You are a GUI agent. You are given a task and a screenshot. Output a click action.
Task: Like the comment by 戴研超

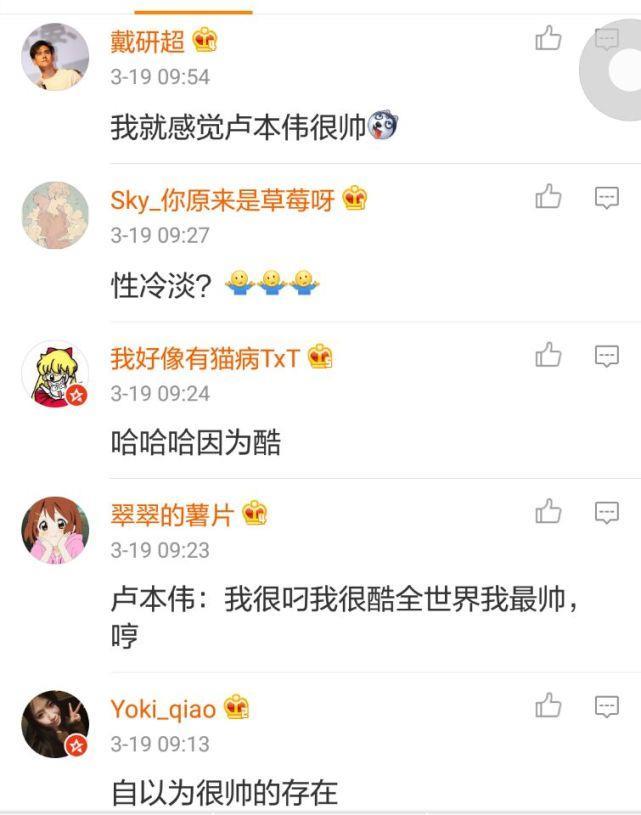[548, 40]
